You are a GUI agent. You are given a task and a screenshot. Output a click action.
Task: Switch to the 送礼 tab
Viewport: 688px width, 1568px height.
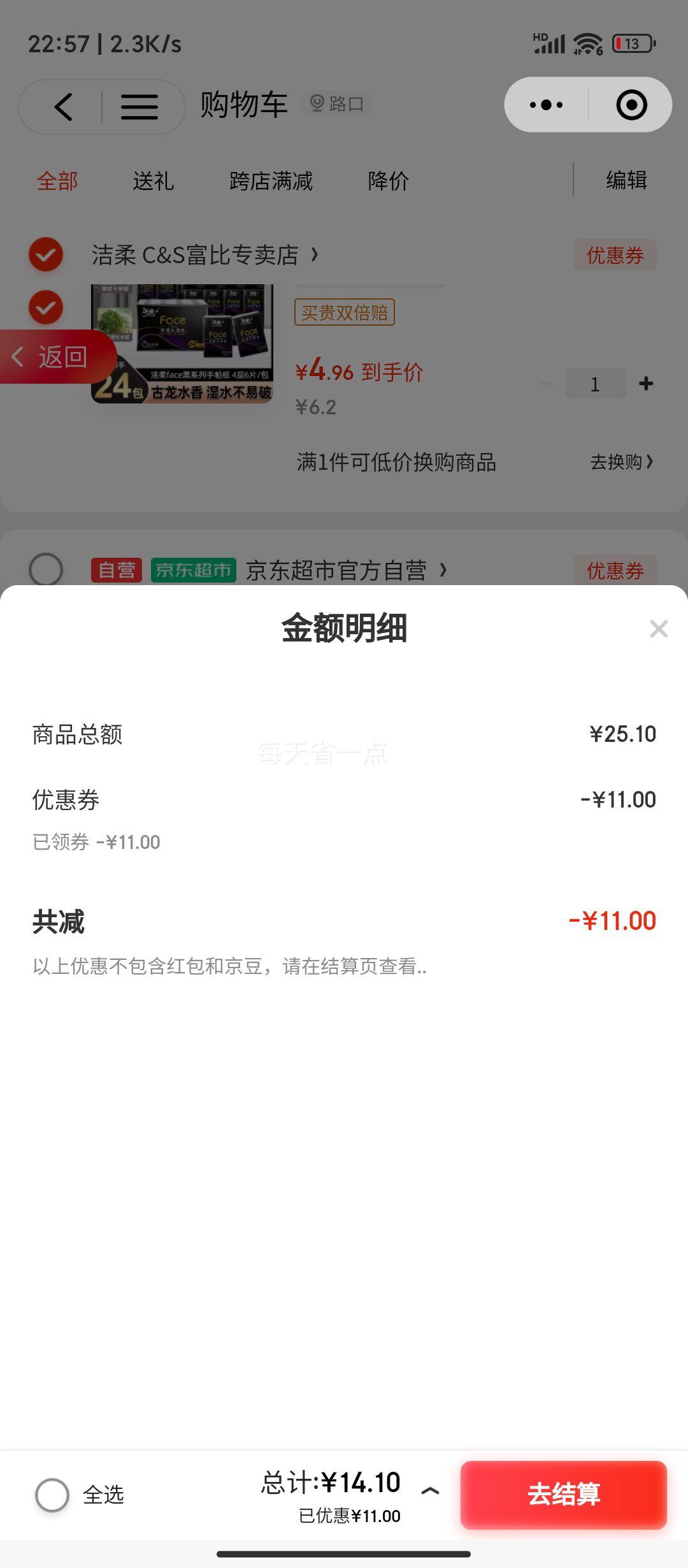click(153, 180)
